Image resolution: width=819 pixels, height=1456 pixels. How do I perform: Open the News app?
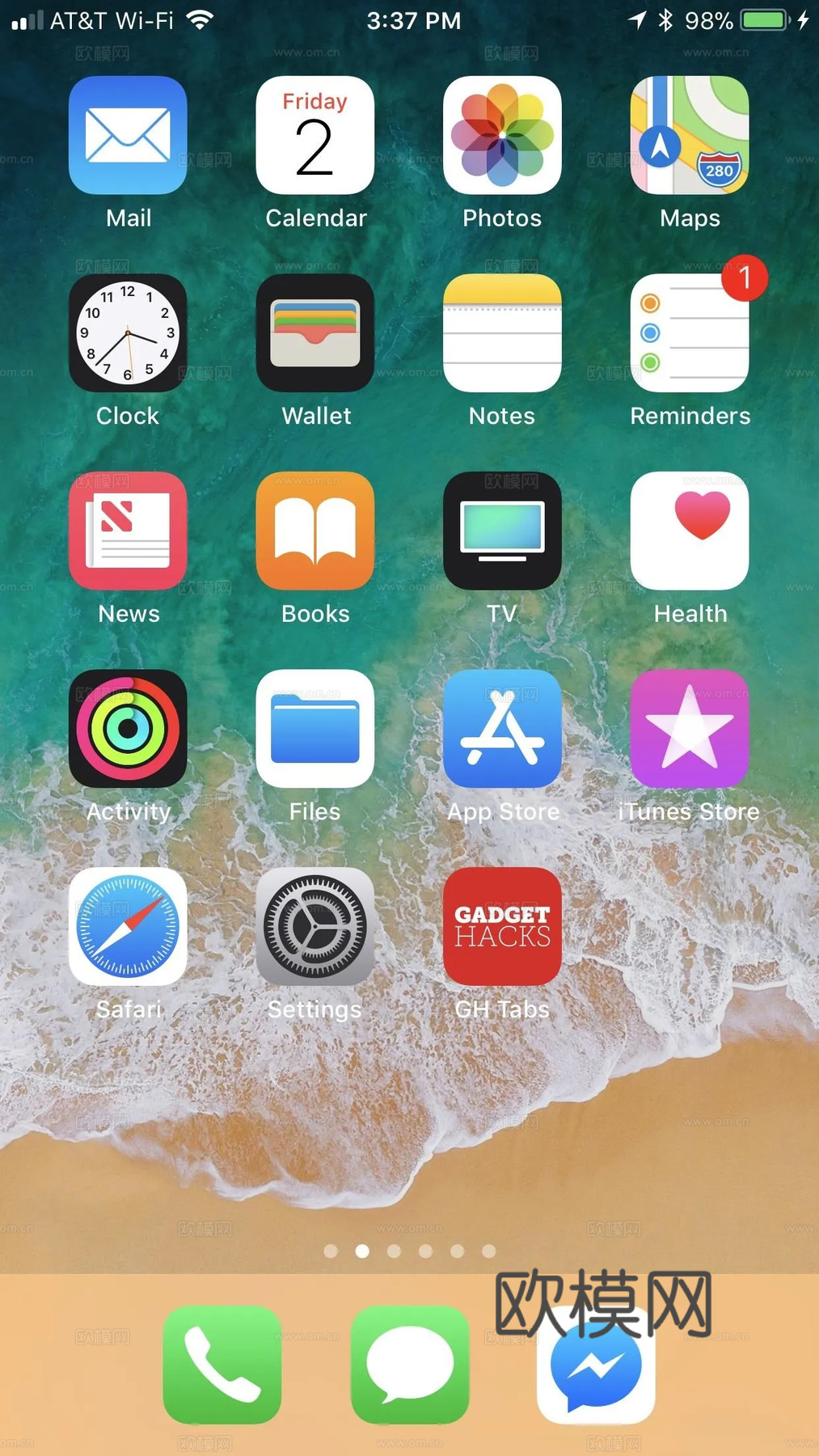click(x=128, y=531)
